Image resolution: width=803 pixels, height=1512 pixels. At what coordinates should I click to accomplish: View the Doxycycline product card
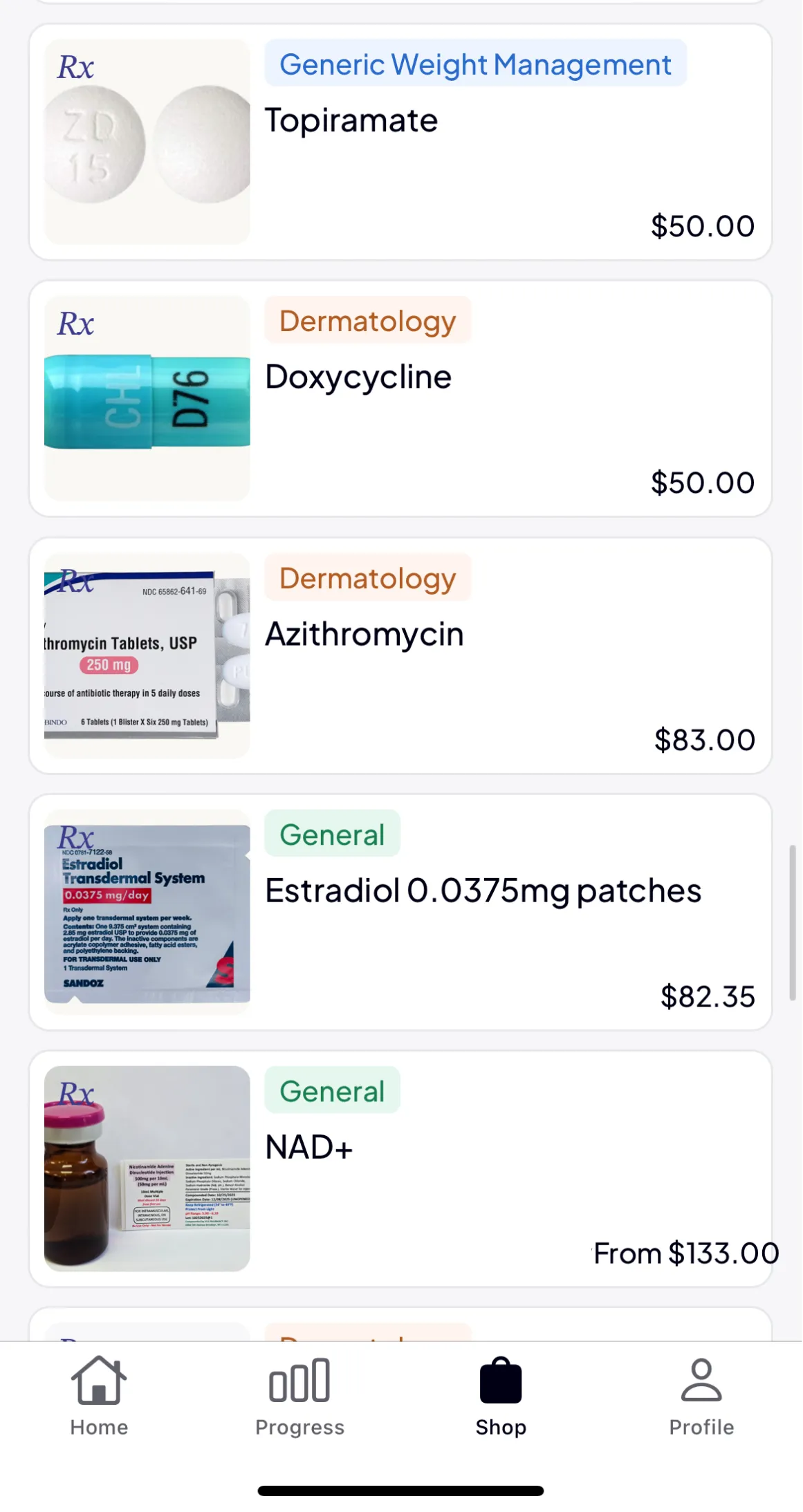tap(400, 399)
